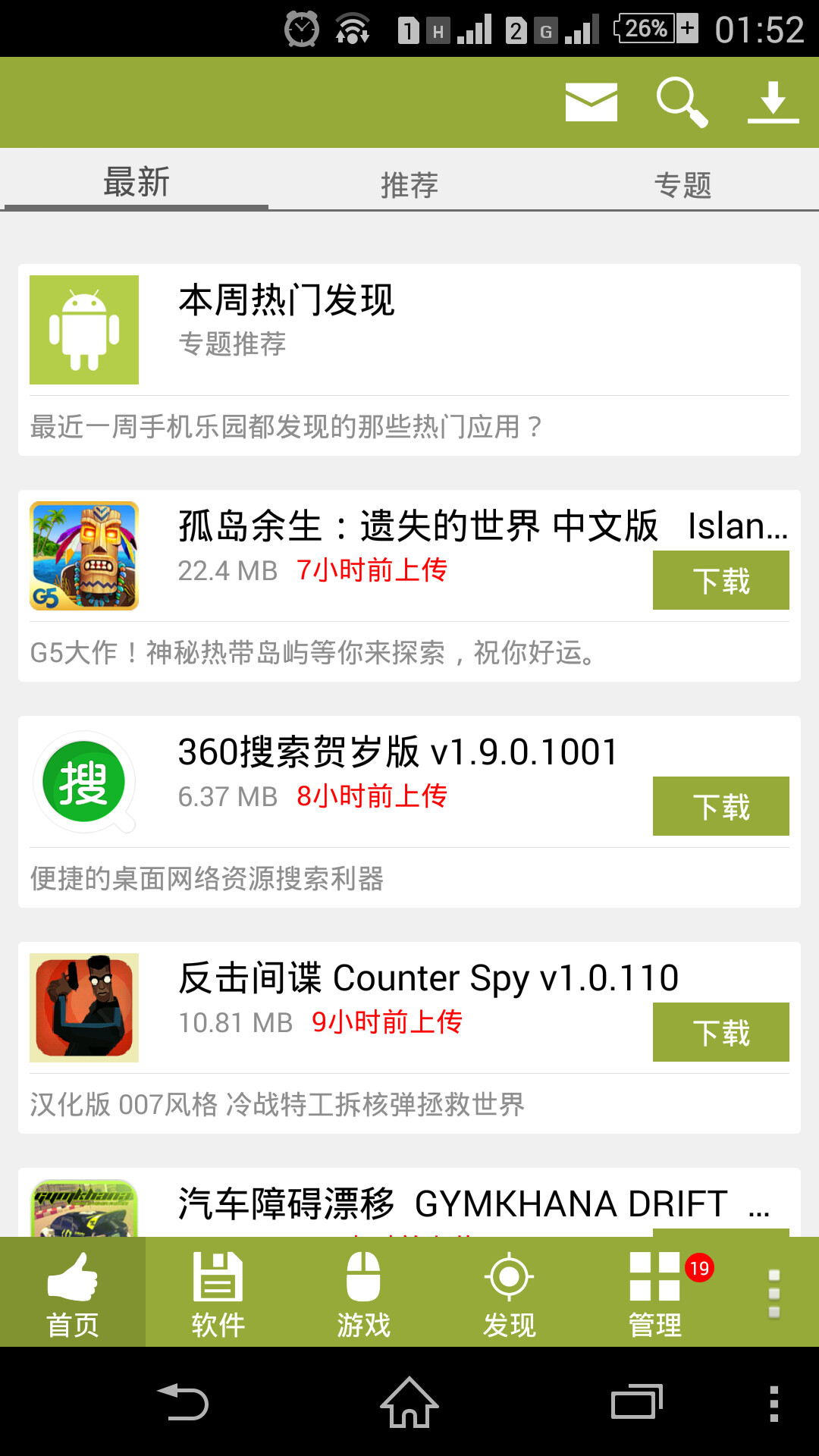Open the search magnifier
This screenshot has height=1456, width=819.
pos(681,102)
